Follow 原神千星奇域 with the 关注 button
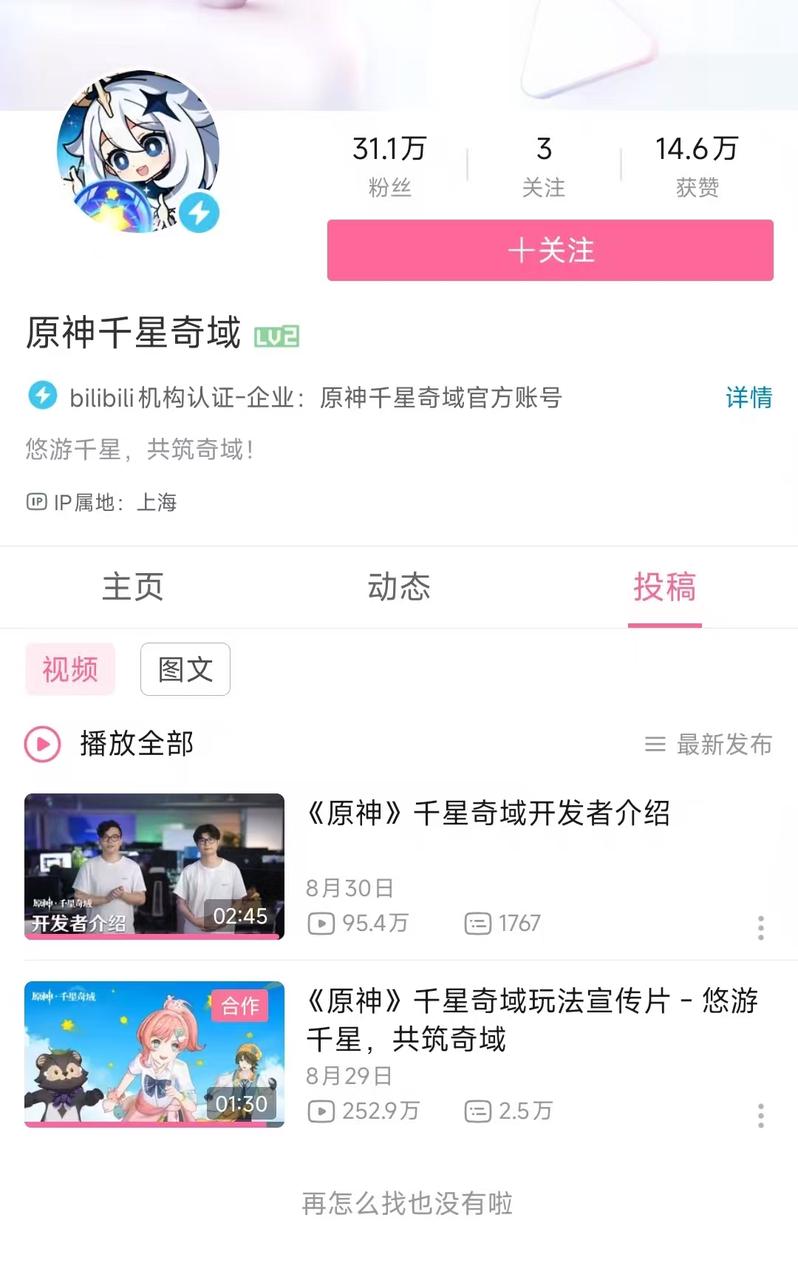The width and height of the screenshot is (798, 1280). pyautogui.click(x=550, y=250)
